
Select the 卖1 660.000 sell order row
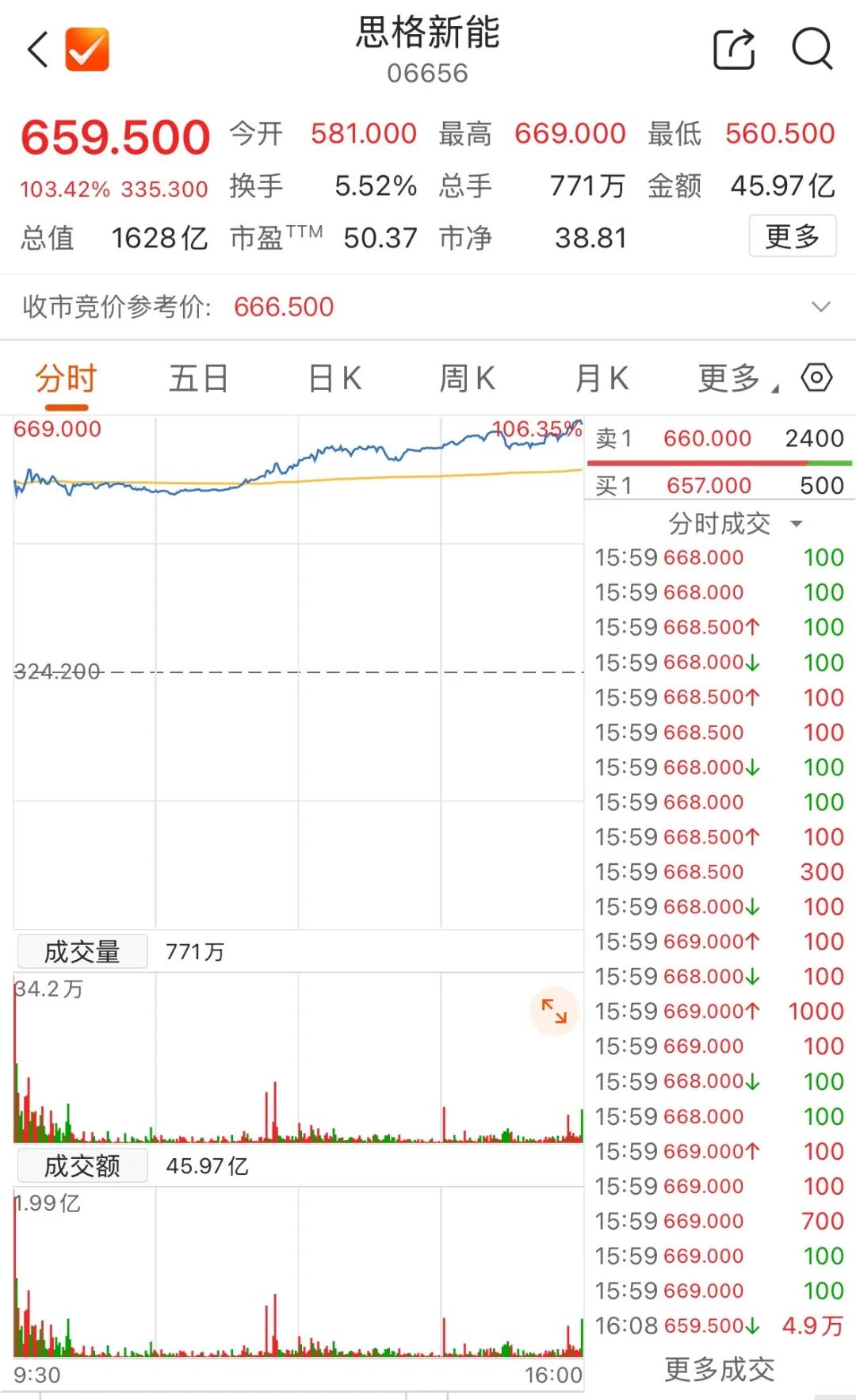(713, 438)
